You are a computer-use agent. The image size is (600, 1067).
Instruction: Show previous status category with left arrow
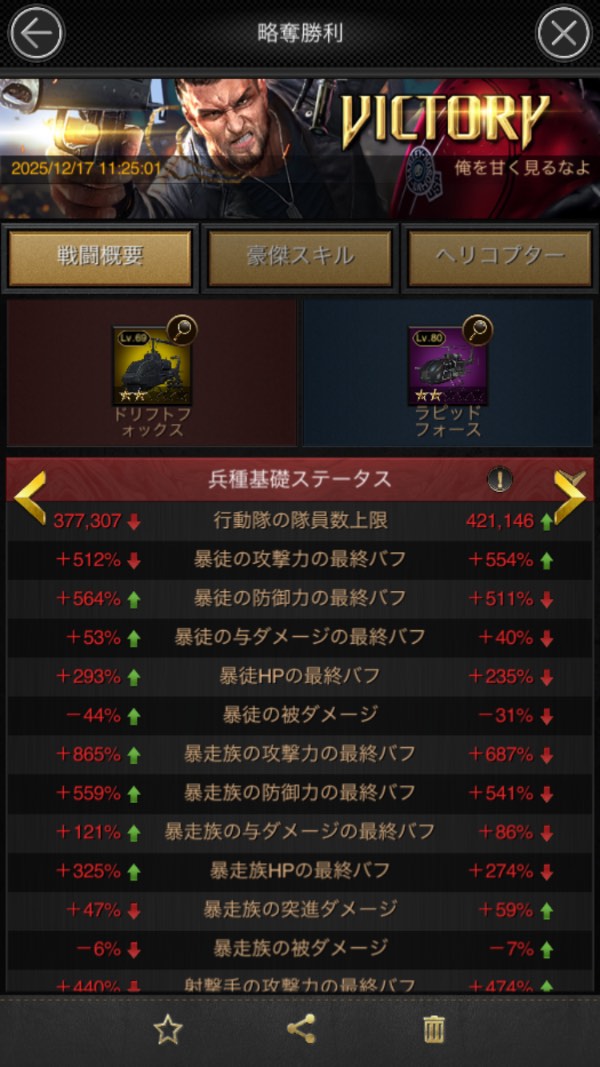28,495
